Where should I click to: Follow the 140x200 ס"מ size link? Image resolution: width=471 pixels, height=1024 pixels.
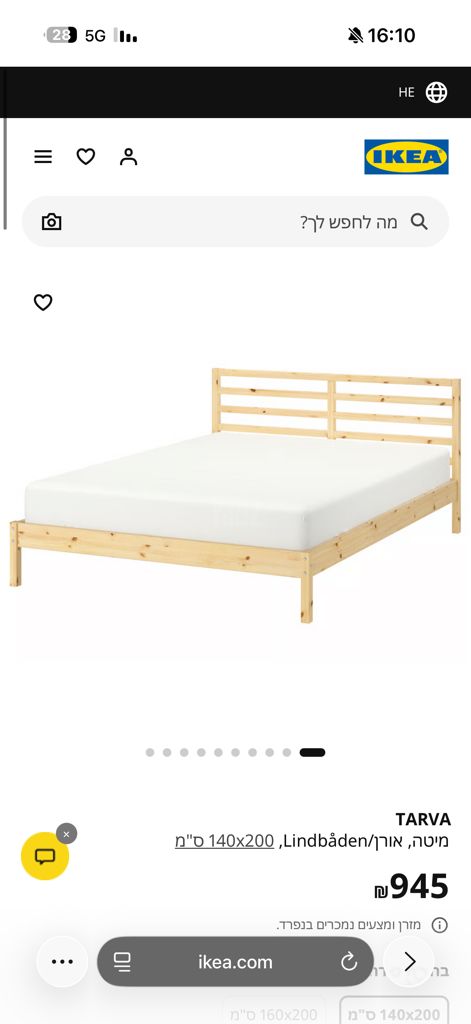click(224, 841)
